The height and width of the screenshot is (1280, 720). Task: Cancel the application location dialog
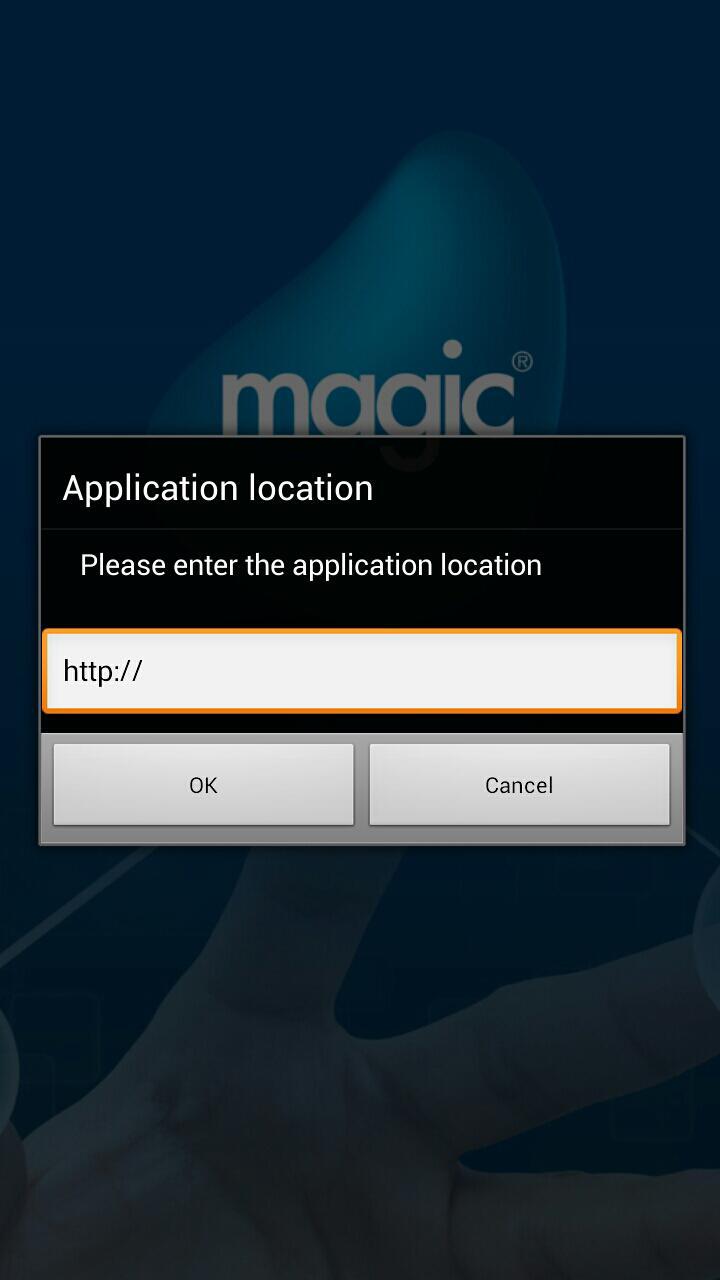(x=519, y=785)
